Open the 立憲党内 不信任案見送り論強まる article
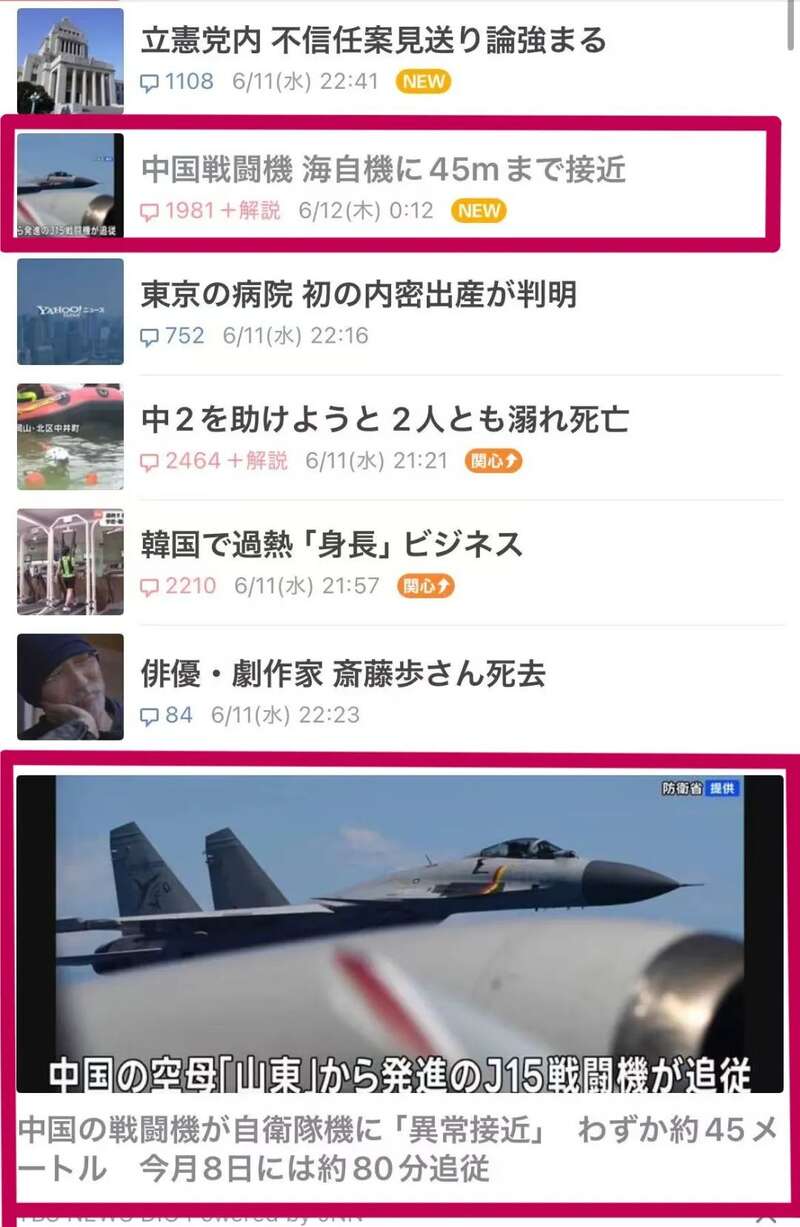Image resolution: width=800 pixels, height=1227 pixels. click(x=373, y=42)
